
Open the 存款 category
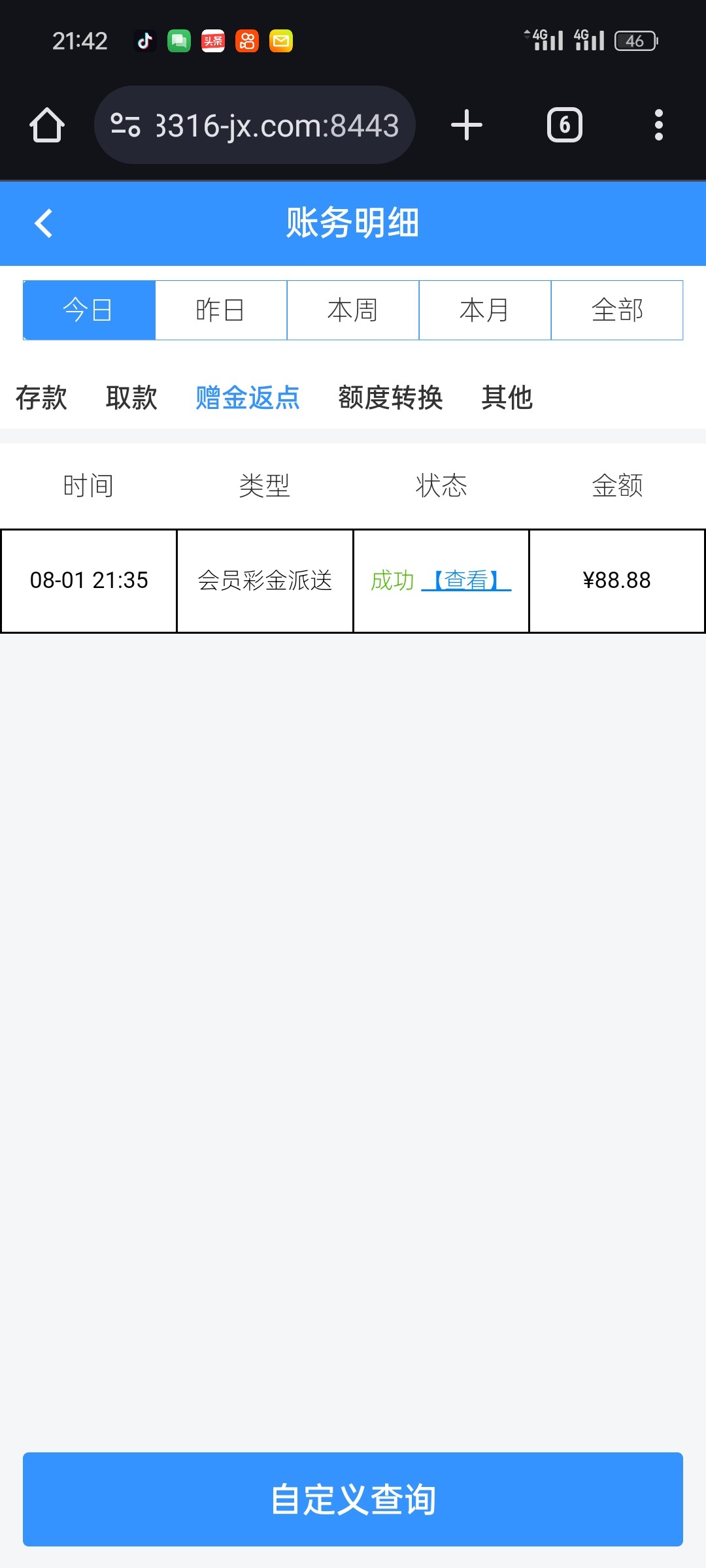(x=41, y=398)
